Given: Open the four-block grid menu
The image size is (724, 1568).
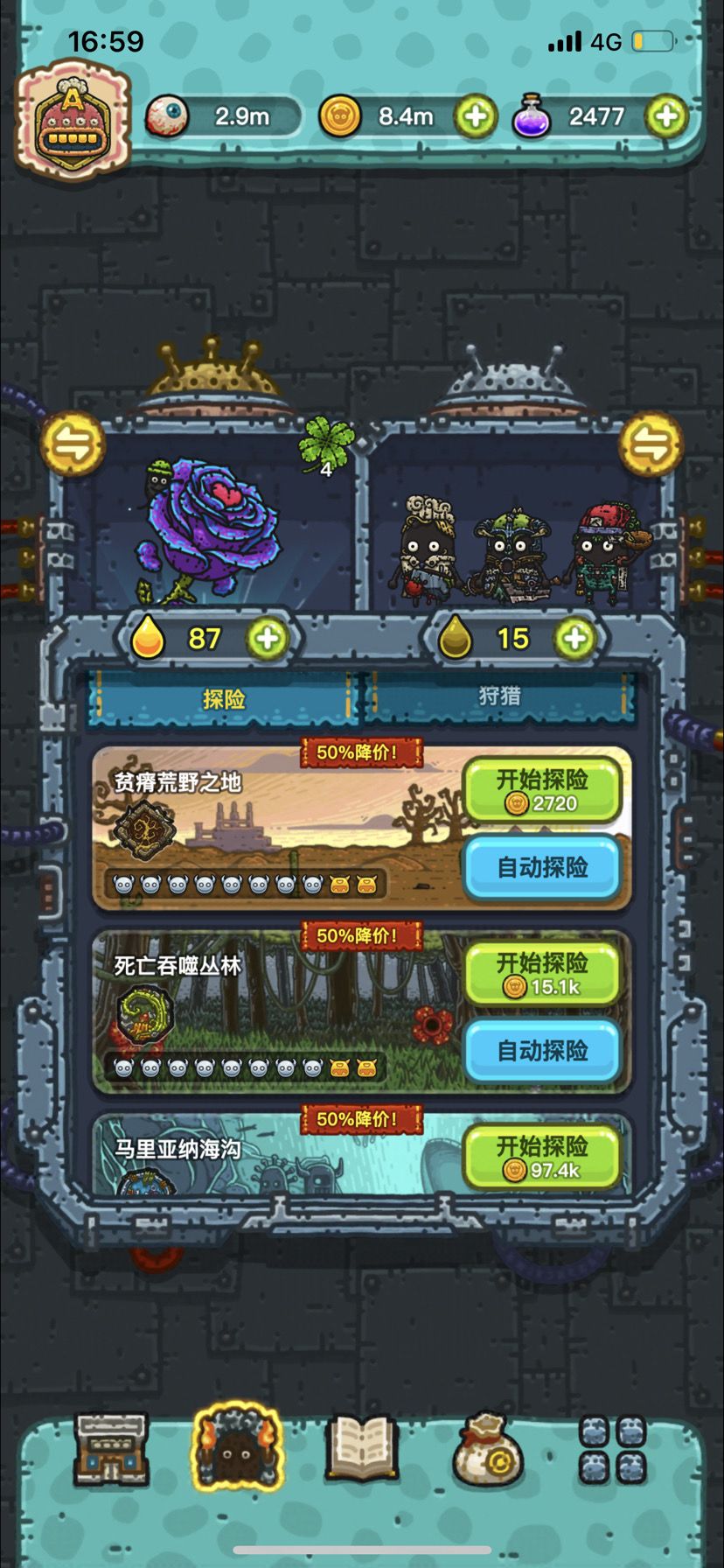Looking at the screenshot, I should [x=613, y=1449].
